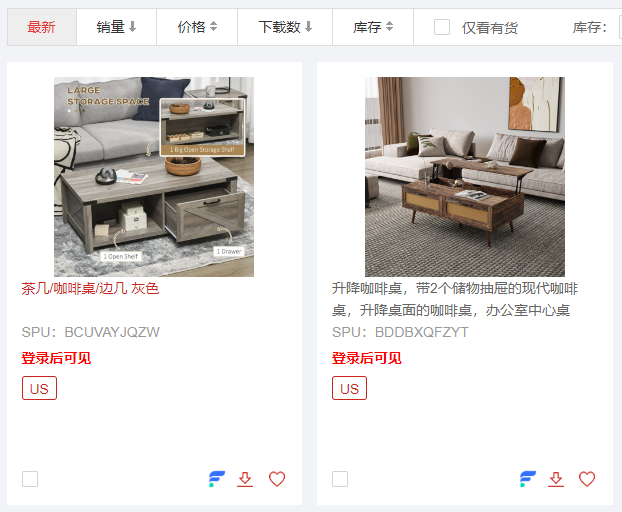Screen dimensions: 622x512
Task: Select the checkbox for product BCUVAYJQZW
Action: [30, 479]
